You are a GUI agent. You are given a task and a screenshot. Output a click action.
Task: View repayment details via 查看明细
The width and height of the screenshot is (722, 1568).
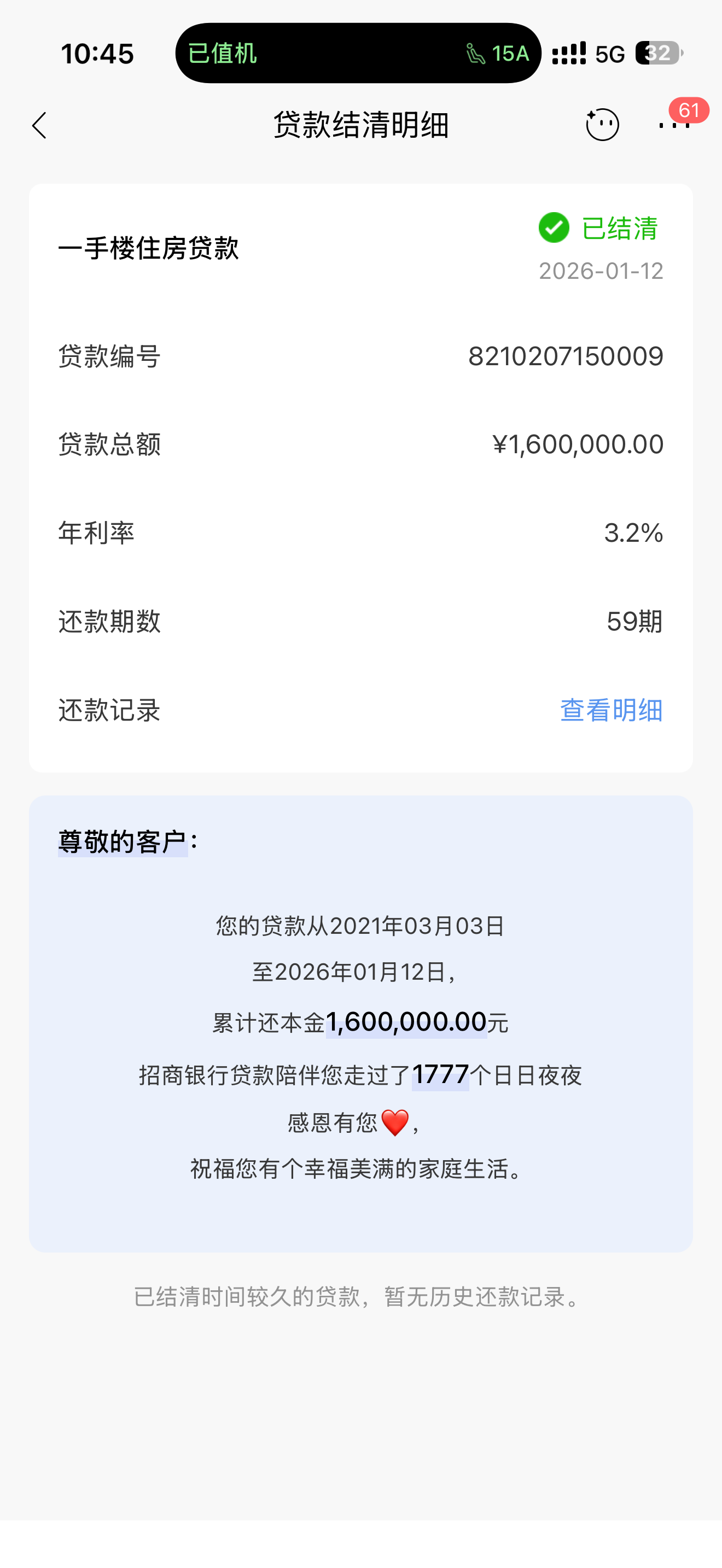pyautogui.click(x=610, y=710)
